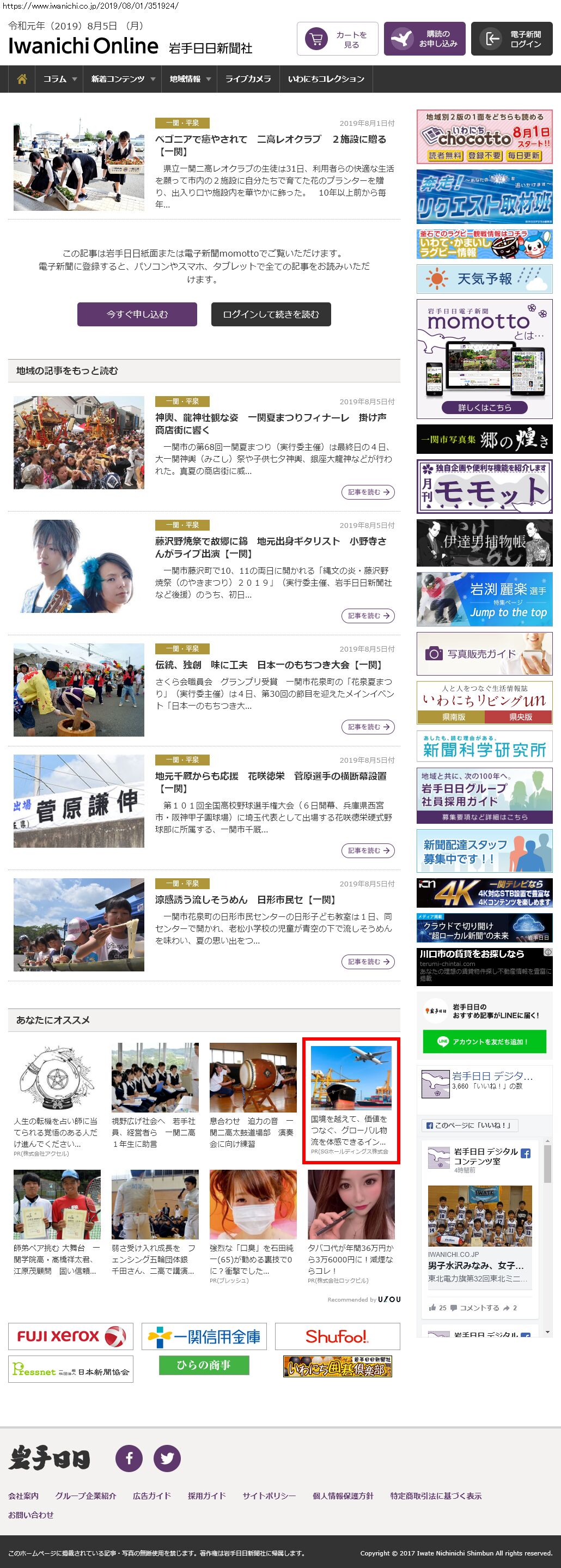The image size is (561, 1568).
Task: Open the 写真販売ガイド banner
Action: (x=484, y=654)
